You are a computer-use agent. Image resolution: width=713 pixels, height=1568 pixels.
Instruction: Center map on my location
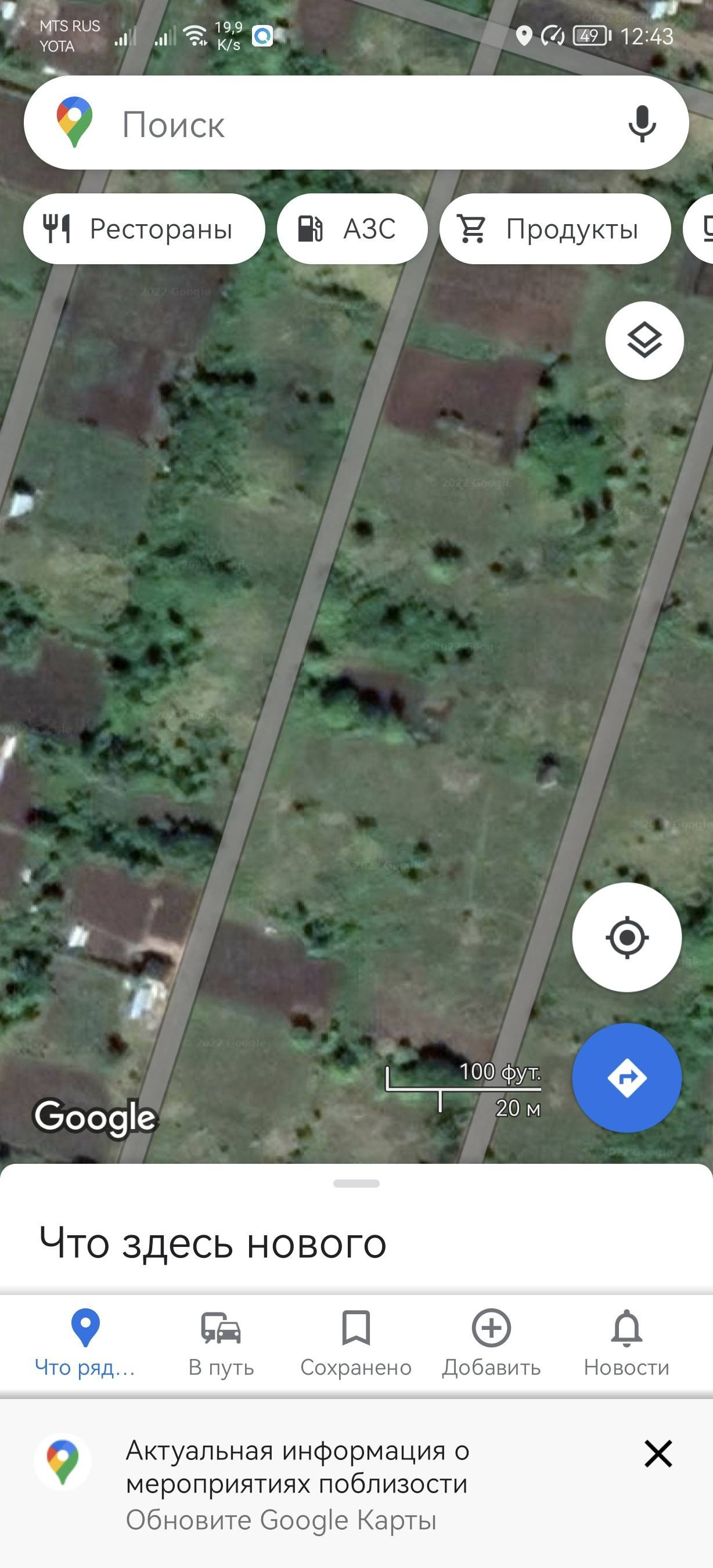626,937
